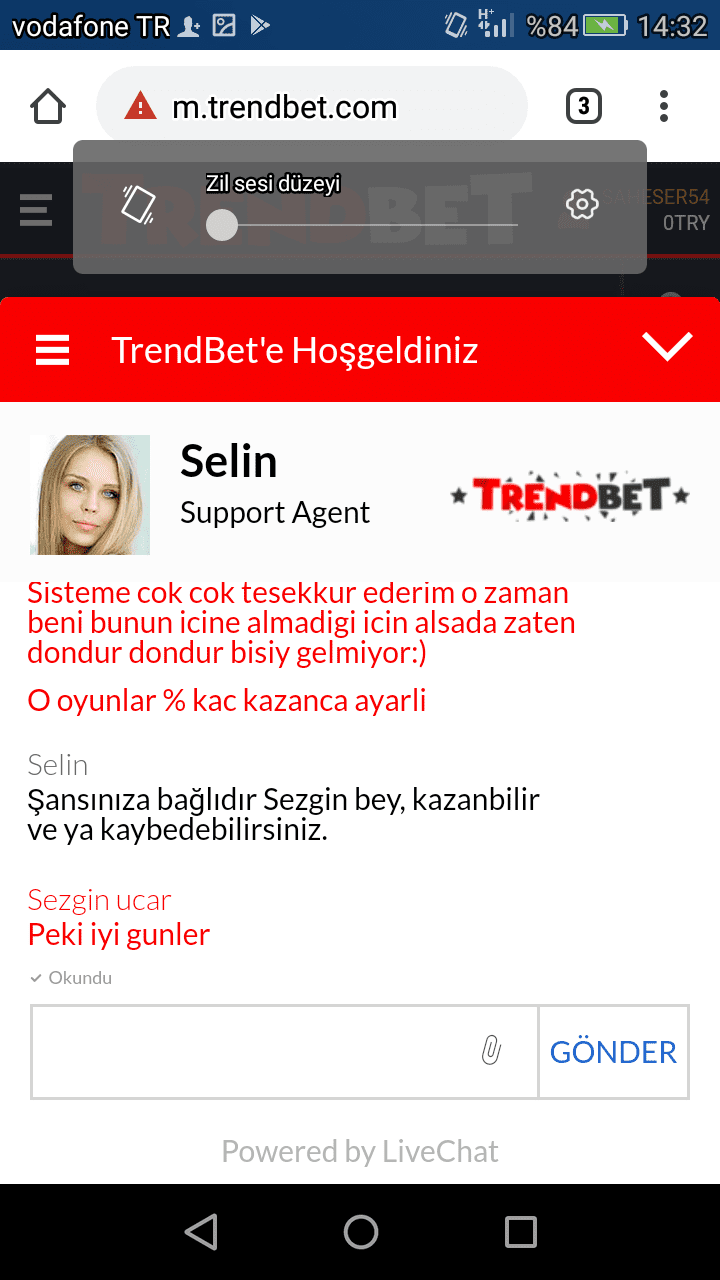Minimize the chat window with the down chevron
The height and width of the screenshot is (1280, 720).
pos(667,346)
